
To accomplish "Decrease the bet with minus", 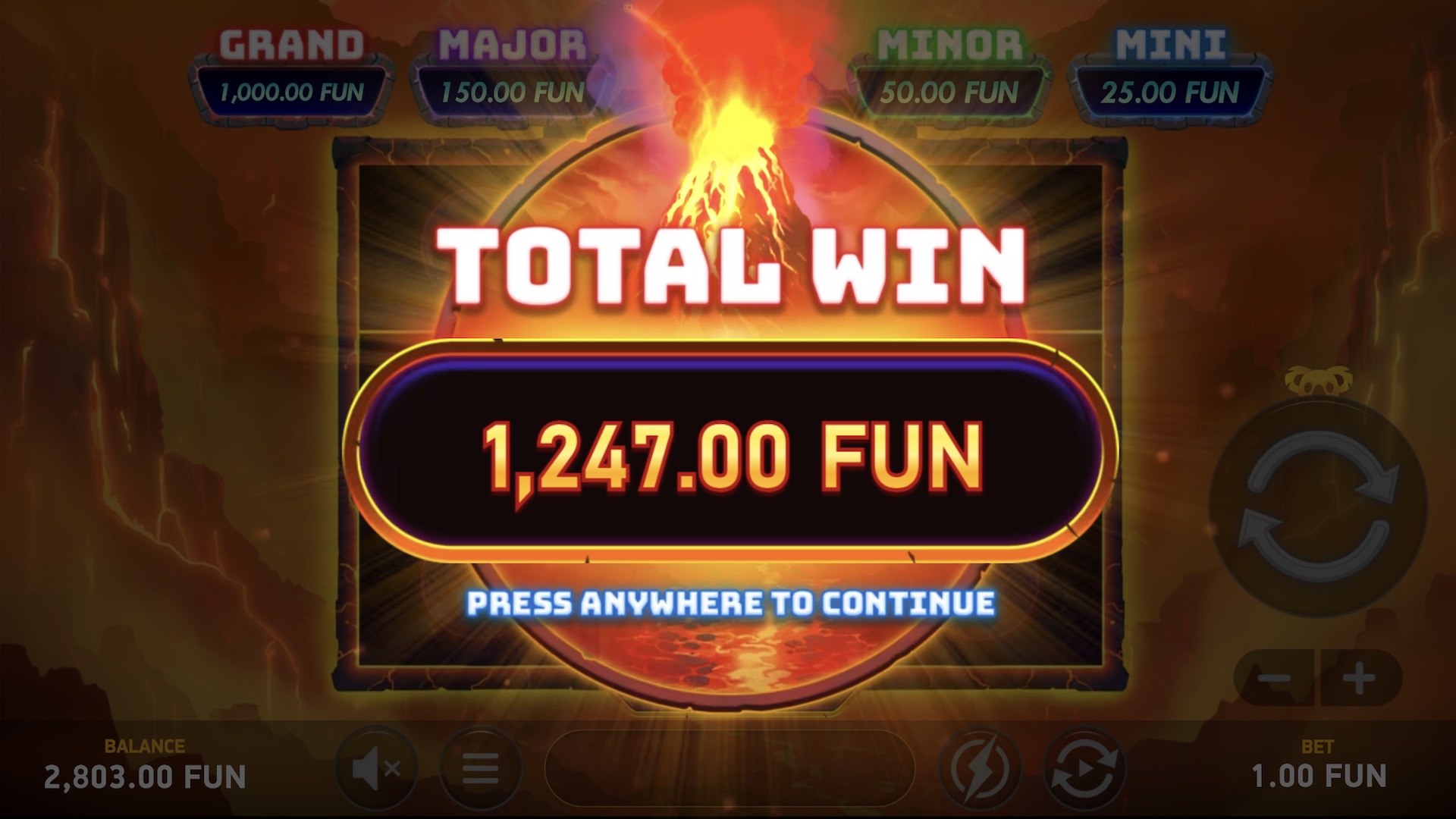I will [1276, 677].
